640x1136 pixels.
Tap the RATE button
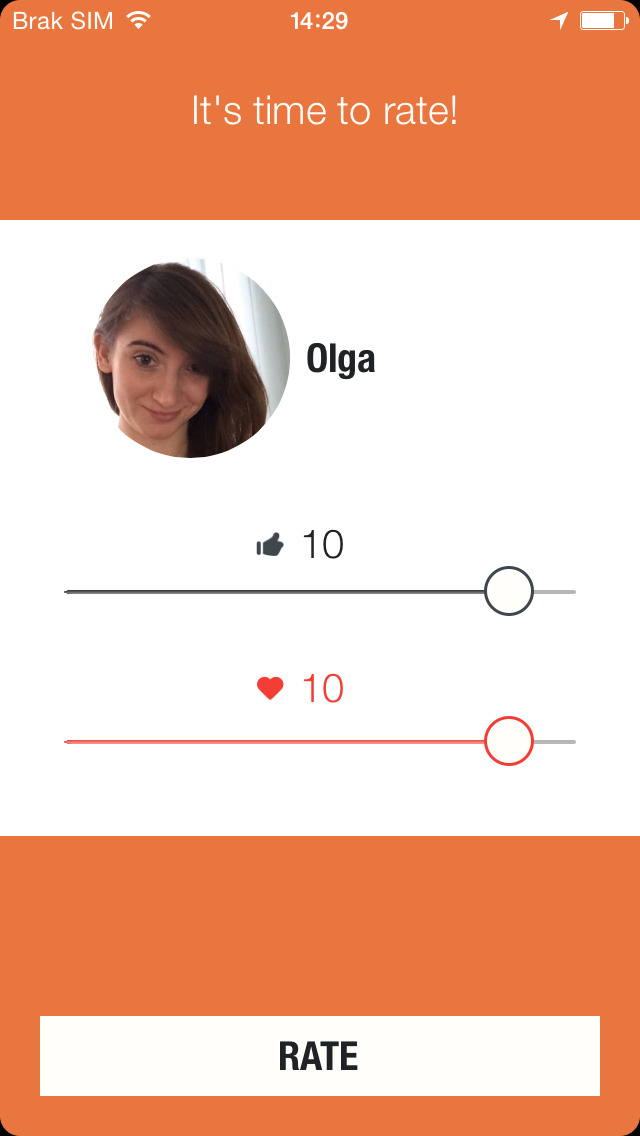pos(320,1056)
